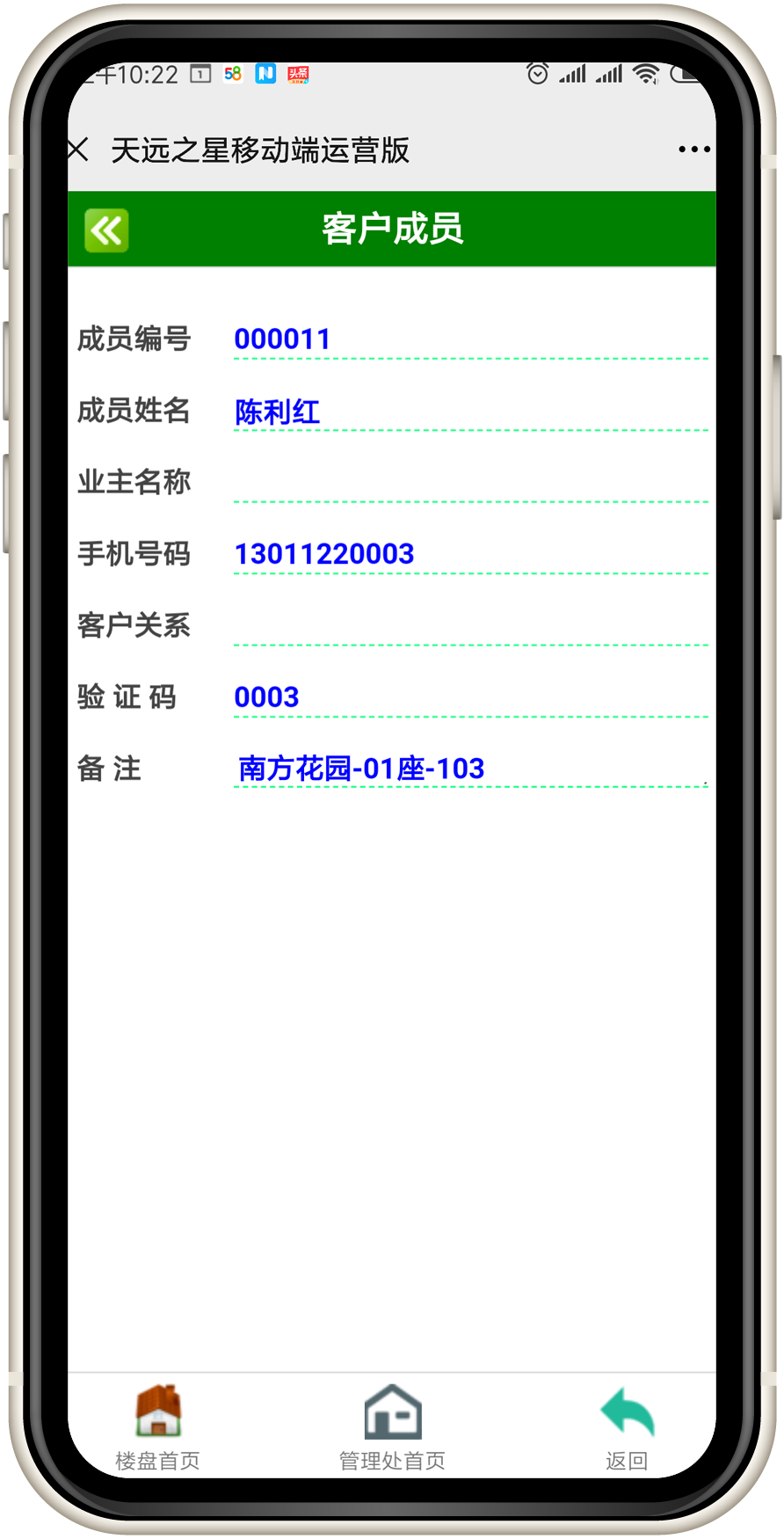Tap 返回 in the bottom bar
784x1539 pixels.
627,1428
